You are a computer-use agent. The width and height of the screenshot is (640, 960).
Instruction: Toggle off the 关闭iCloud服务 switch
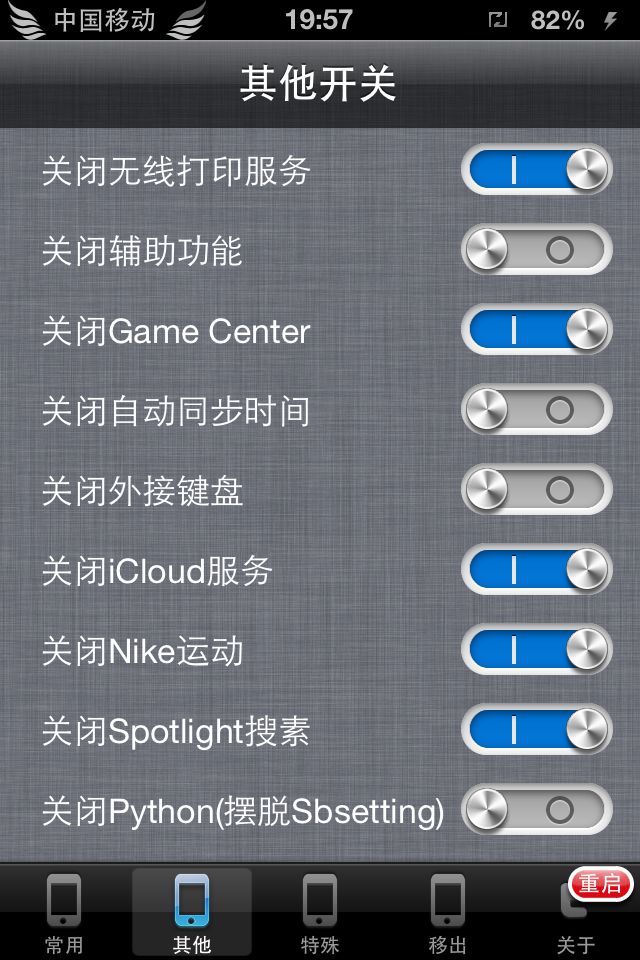(x=536, y=570)
